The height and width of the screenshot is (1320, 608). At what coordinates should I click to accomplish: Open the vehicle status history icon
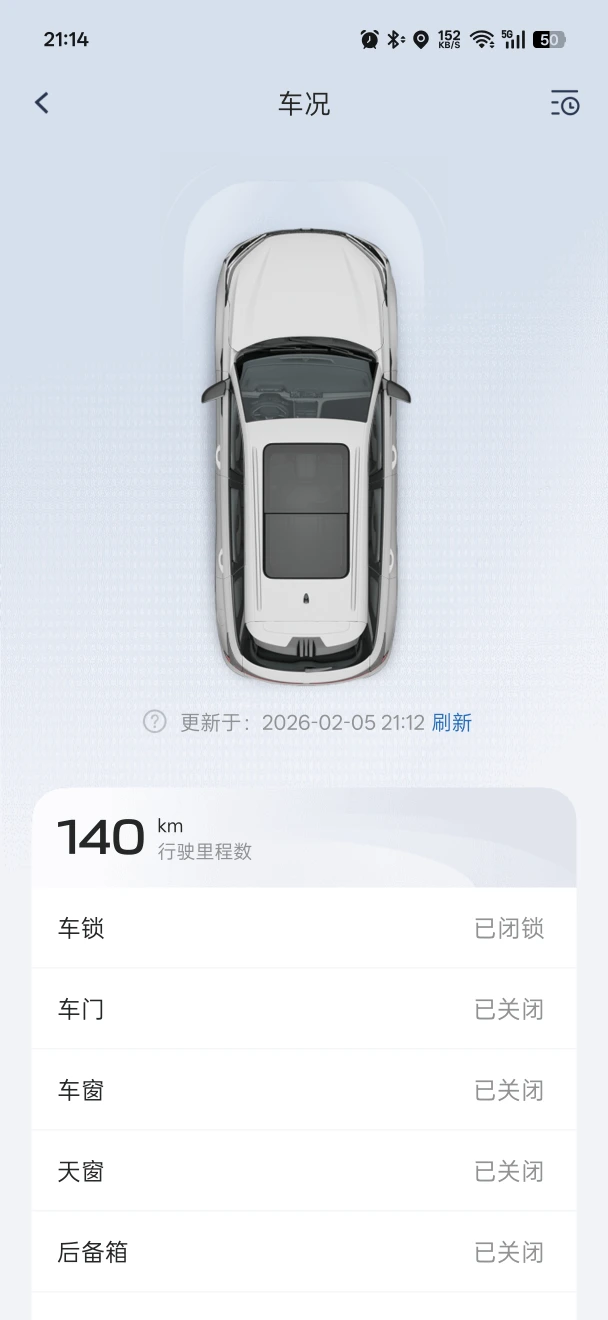point(564,103)
